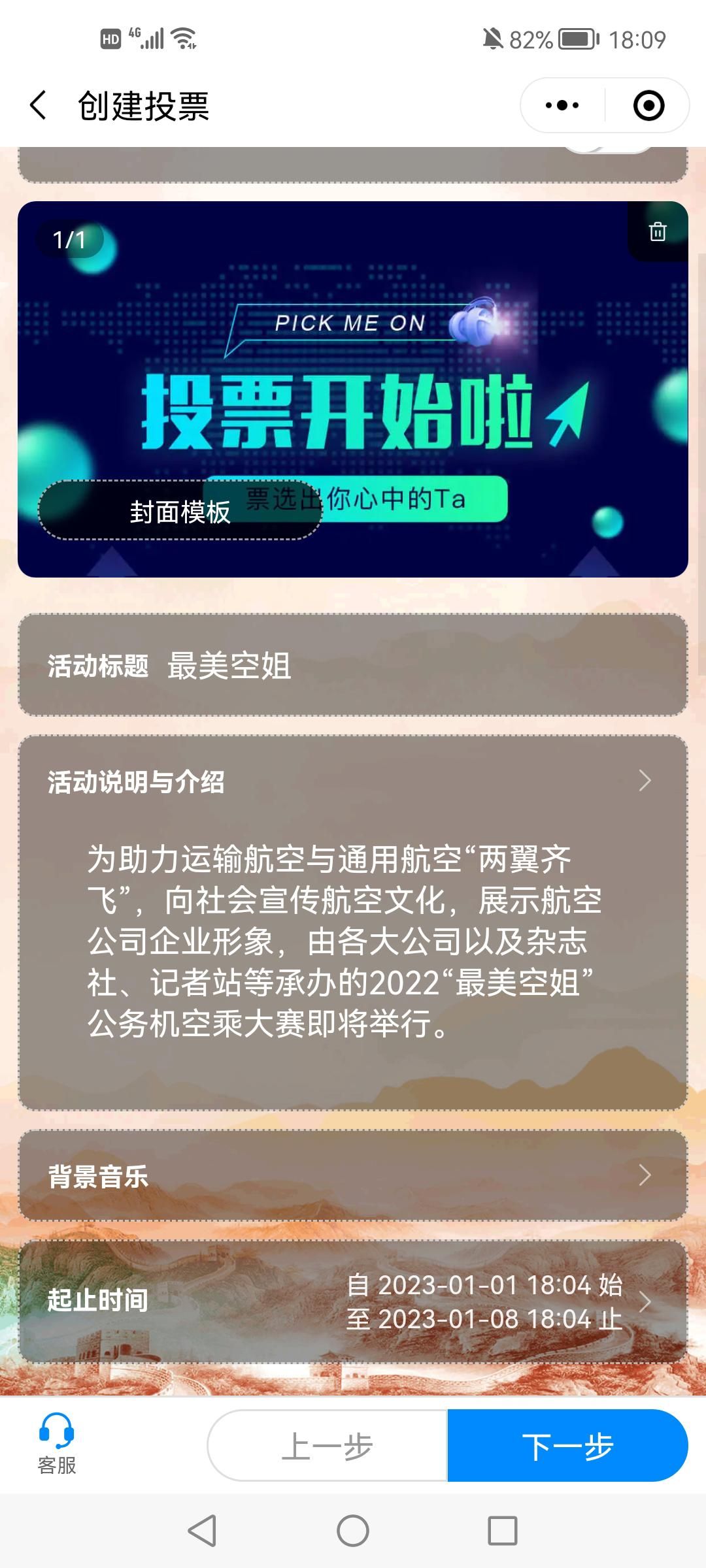706x1568 pixels.
Task: Open the mini program more options menu
Action: (x=562, y=106)
